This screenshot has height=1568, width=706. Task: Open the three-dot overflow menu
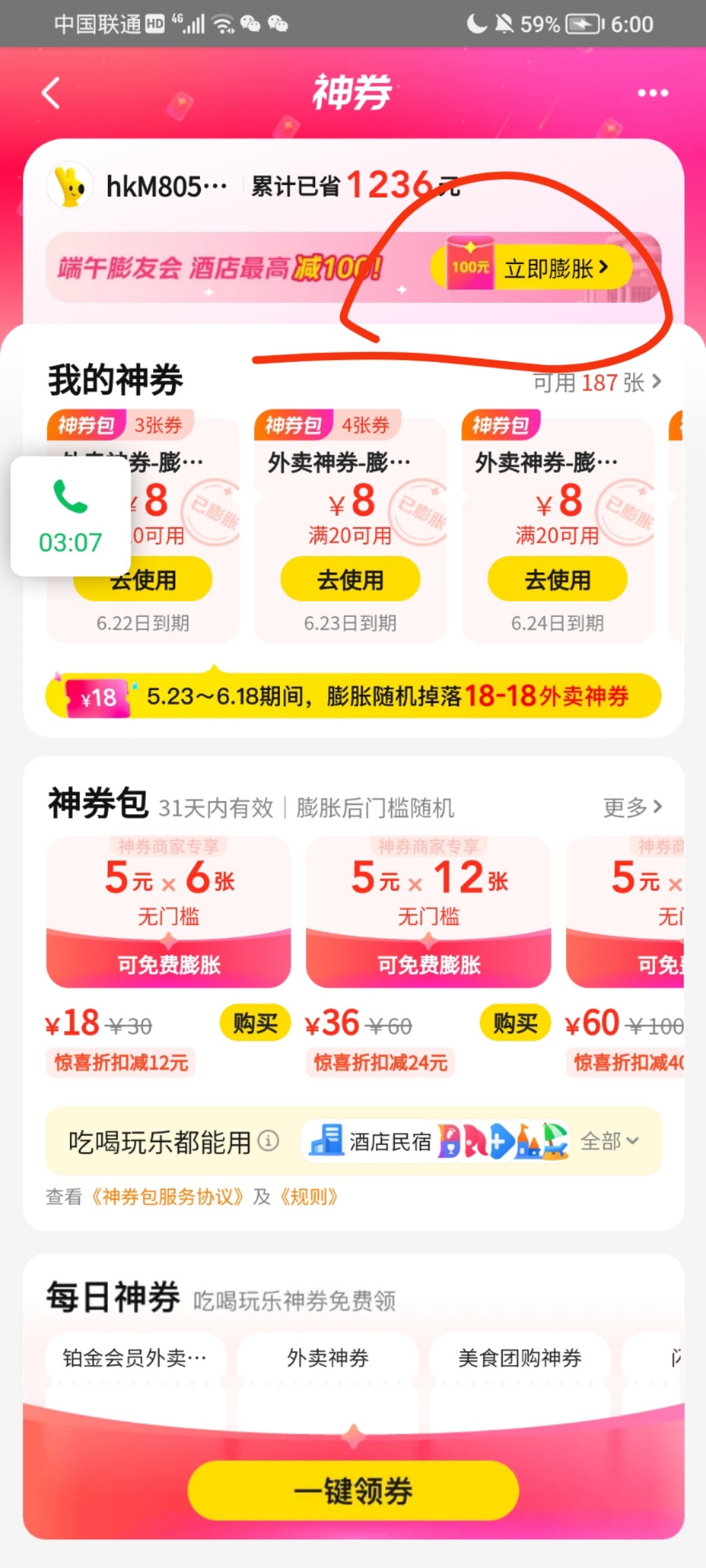coord(652,93)
